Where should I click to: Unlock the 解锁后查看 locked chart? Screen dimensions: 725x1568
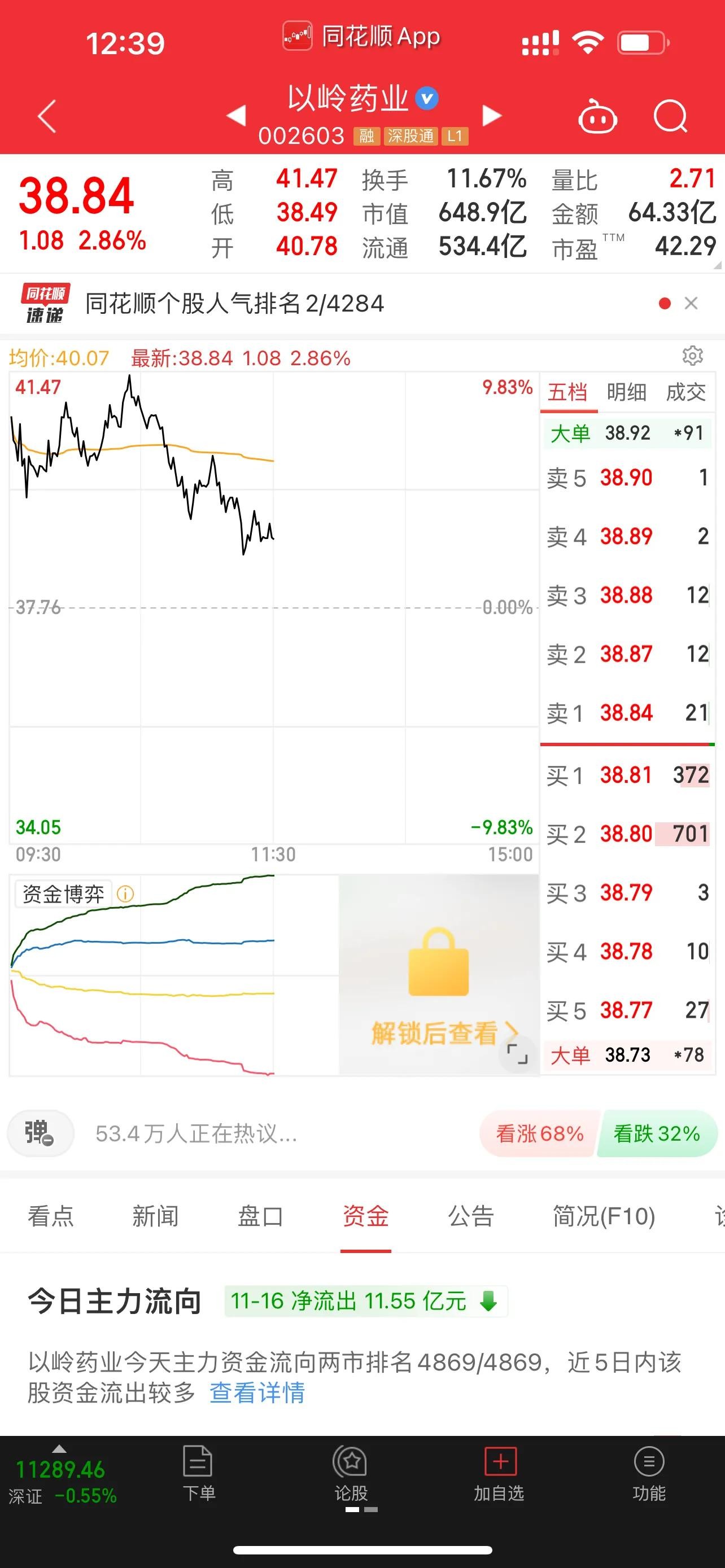[438, 1033]
